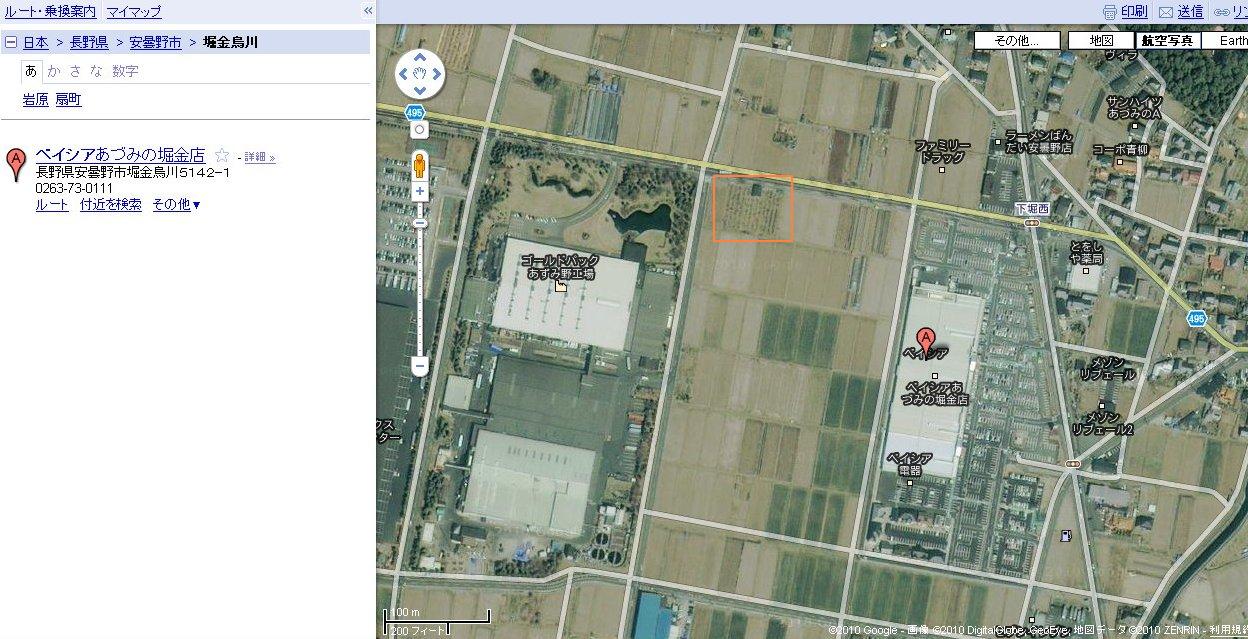Get directions via the ルート link
Screen dimensions: 1248x639
[x=52, y=204]
